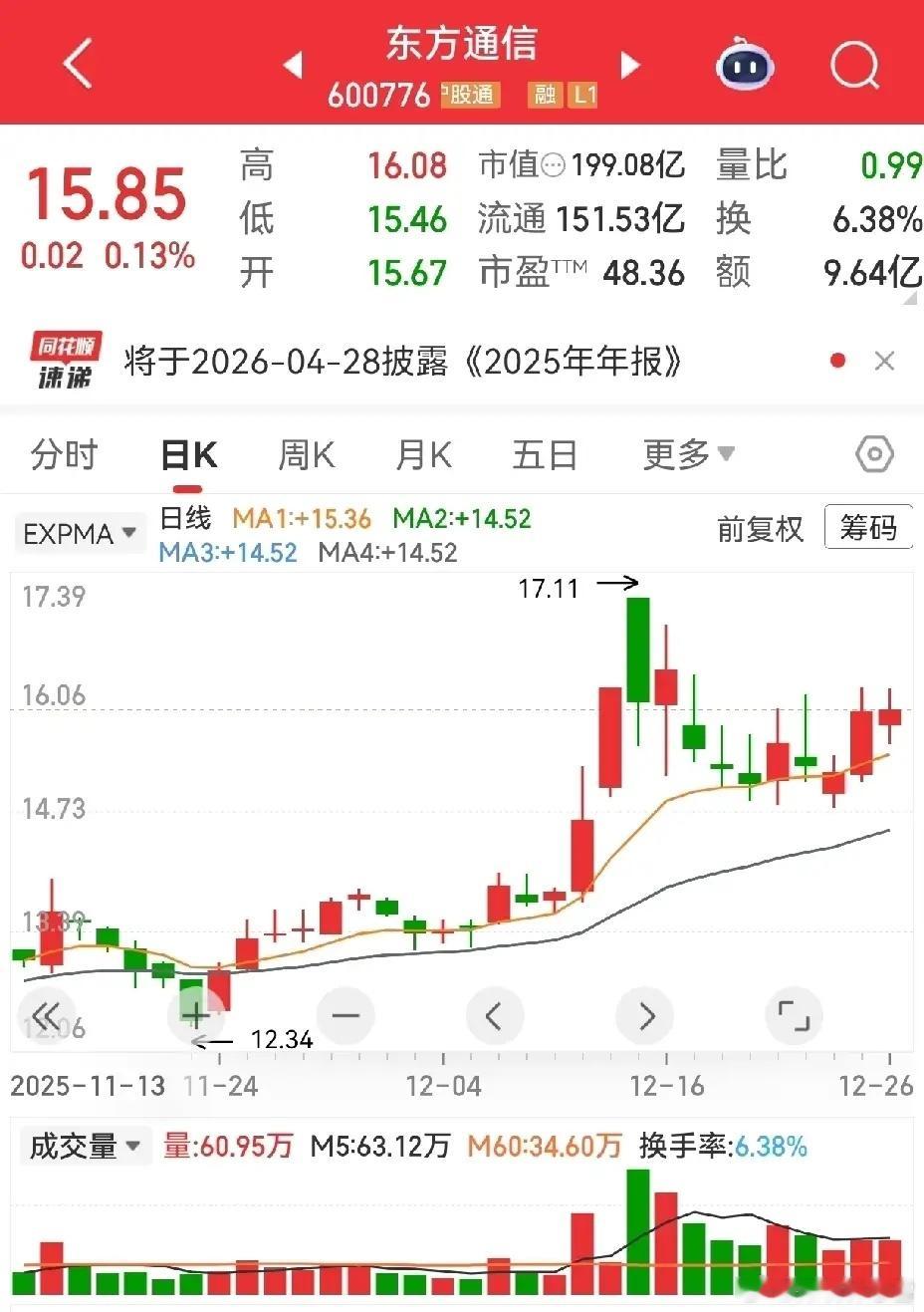Change the 前复权 adjustment setting
The image size is (924, 1312).
[x=760, y=529]
